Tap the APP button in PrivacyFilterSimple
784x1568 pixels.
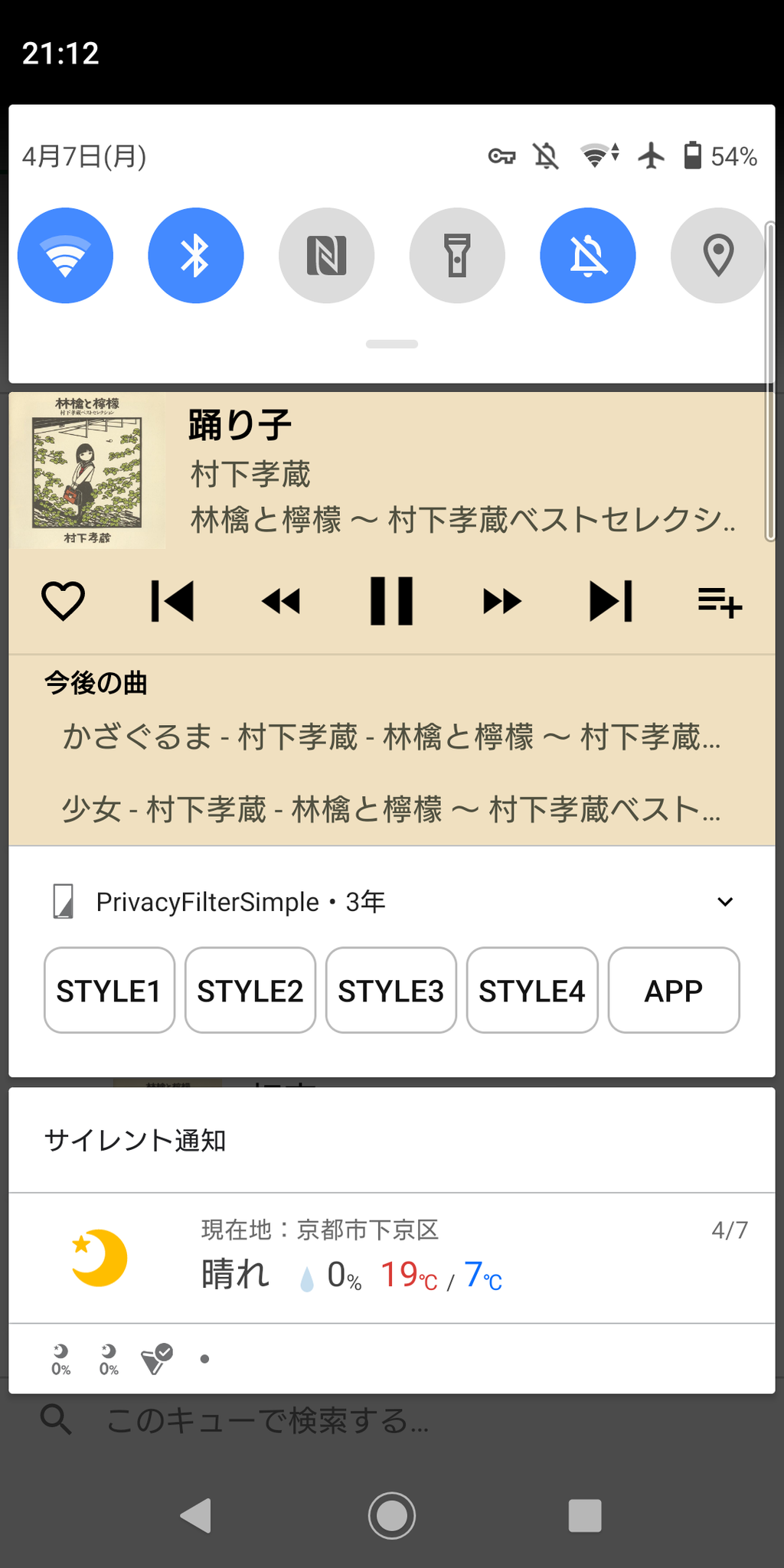point(674,991)
